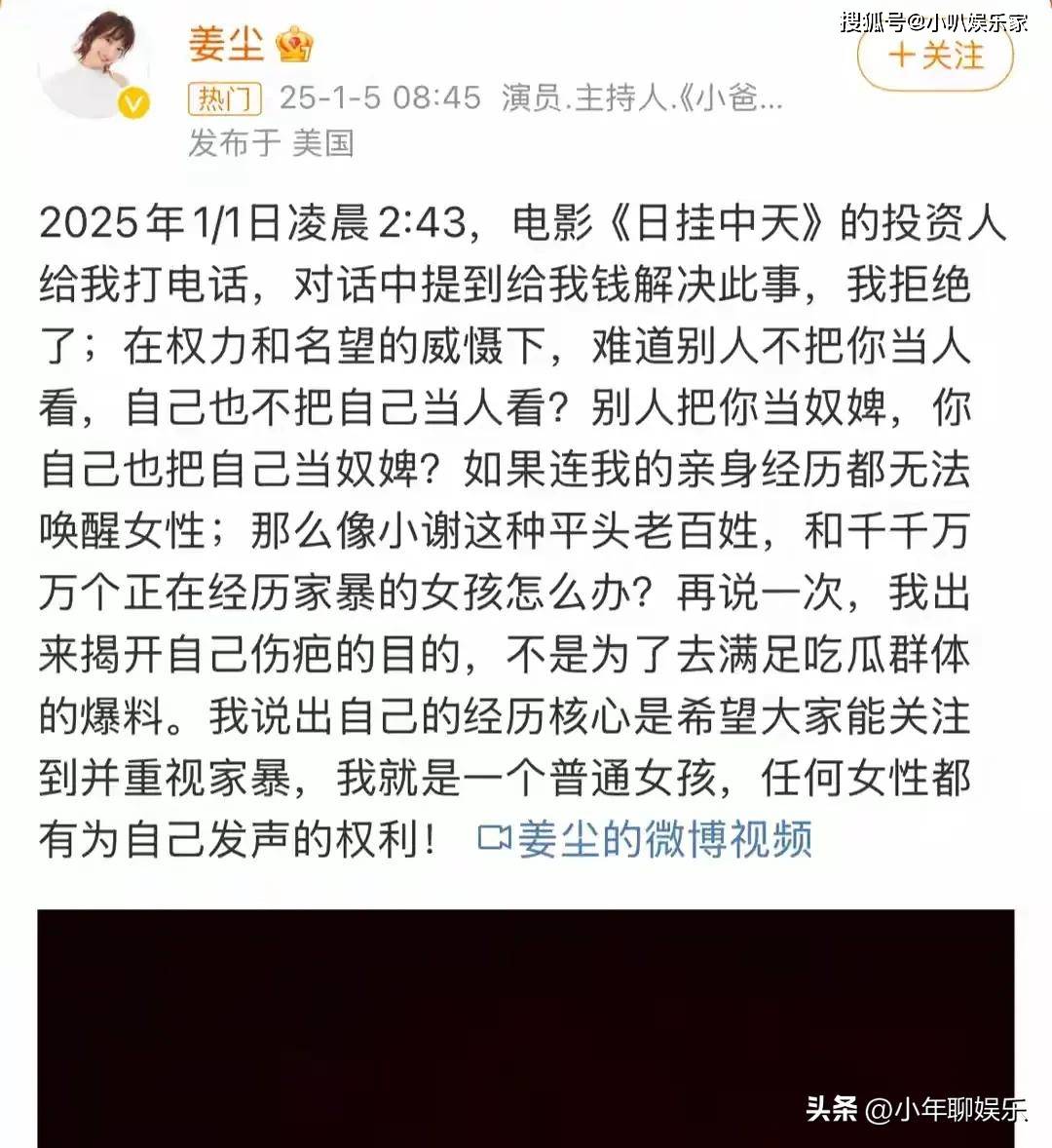The height and width of the screenshot is (1148, 1052).
Task: Play the video below the post
Action: coord(526,1028)
